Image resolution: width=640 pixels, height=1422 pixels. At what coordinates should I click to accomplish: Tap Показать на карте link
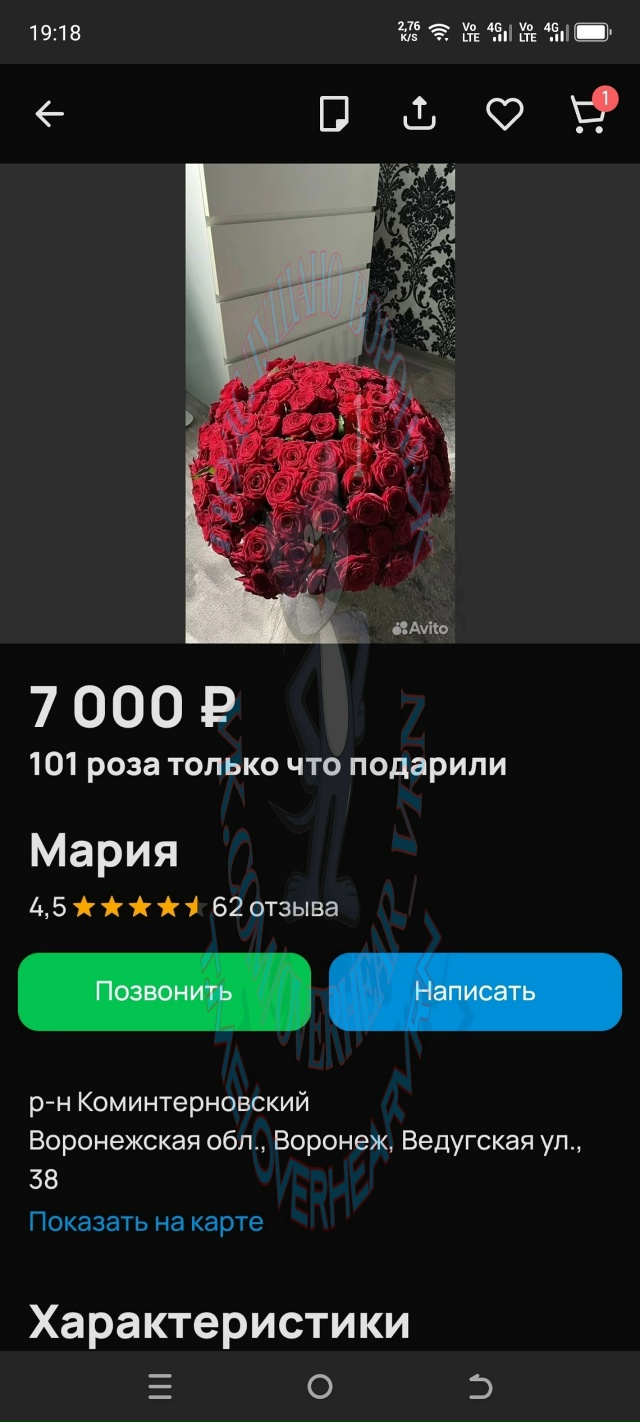click(146, 1221)
